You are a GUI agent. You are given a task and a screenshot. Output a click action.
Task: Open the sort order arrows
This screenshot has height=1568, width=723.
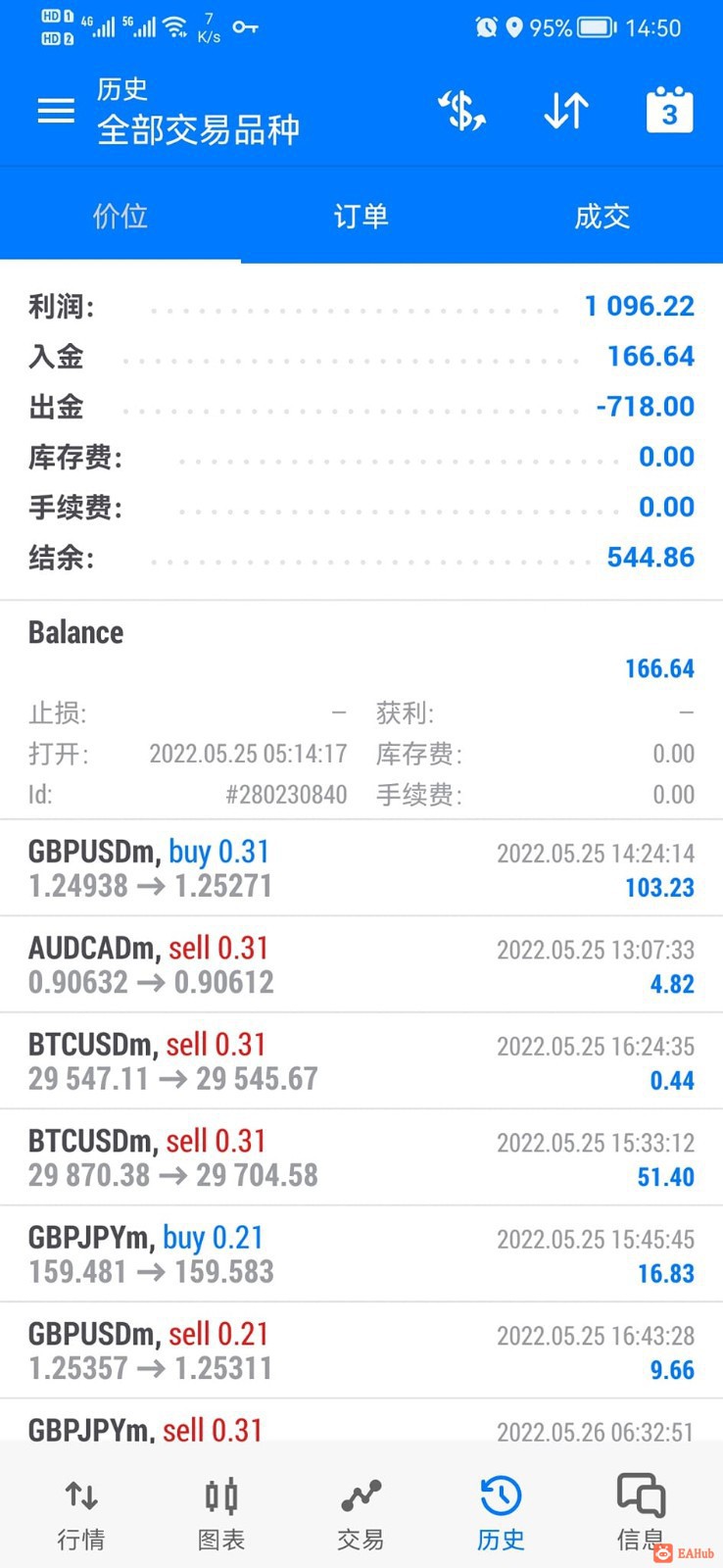point(566,111)
